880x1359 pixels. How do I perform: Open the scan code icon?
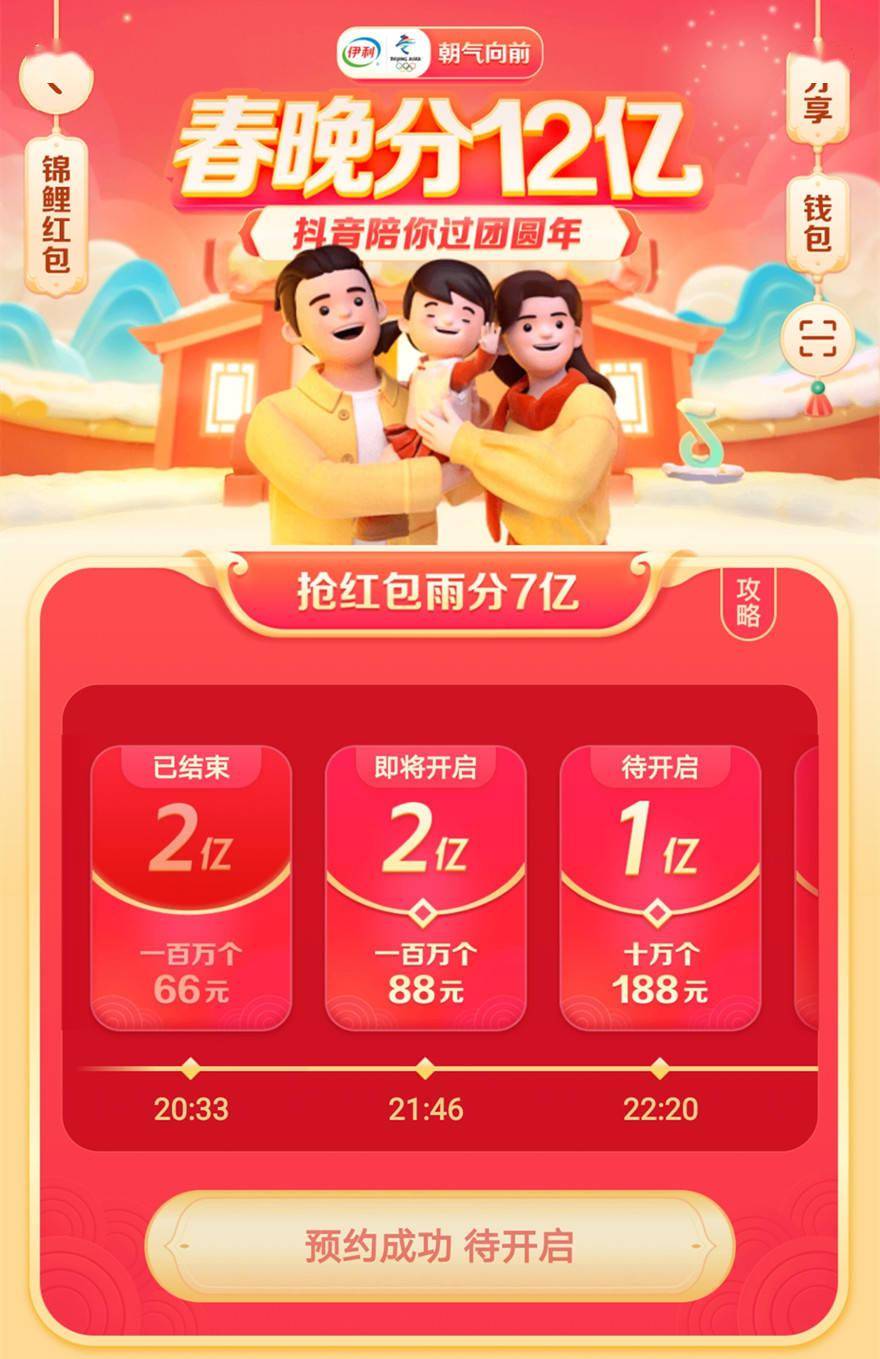click(x=816, y=342)
